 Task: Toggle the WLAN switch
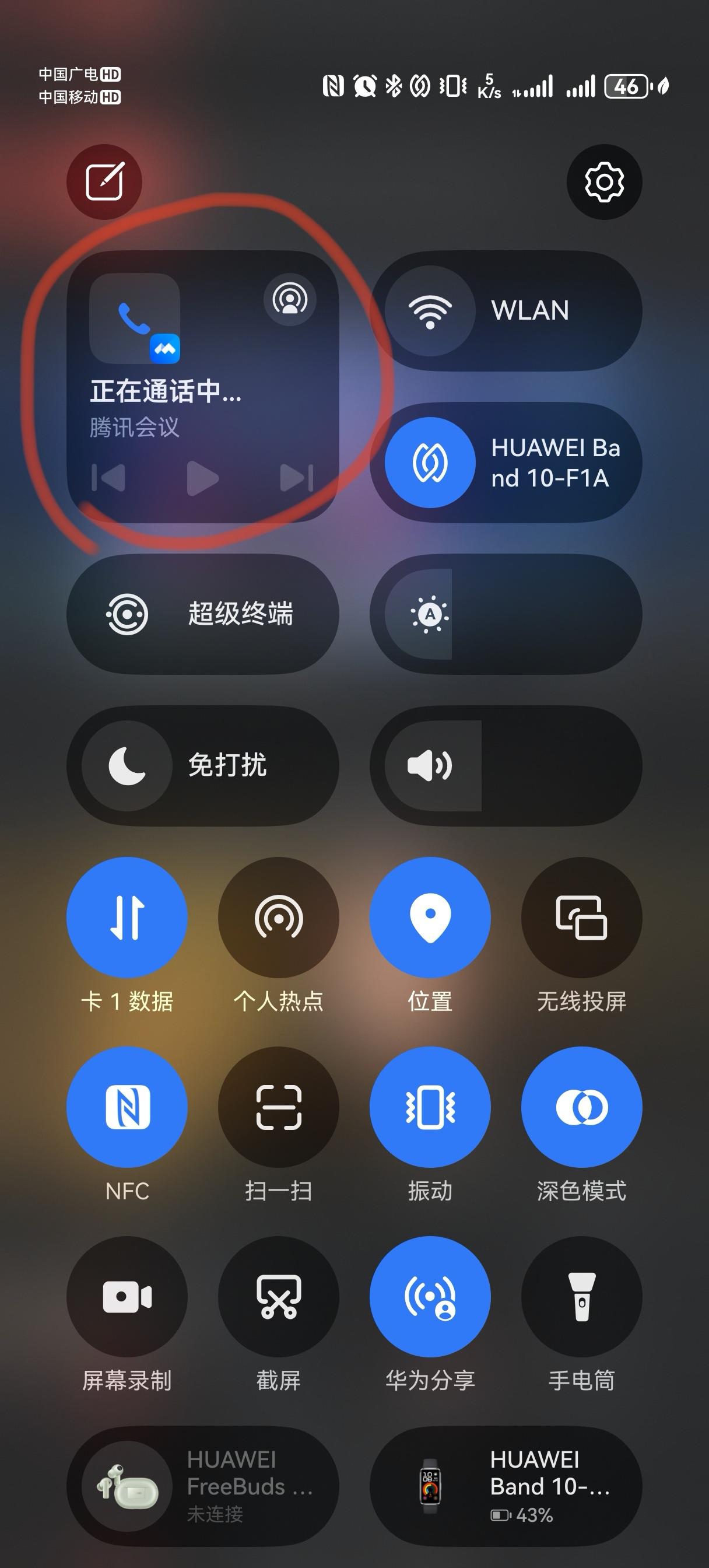click(x=430, y=310)
